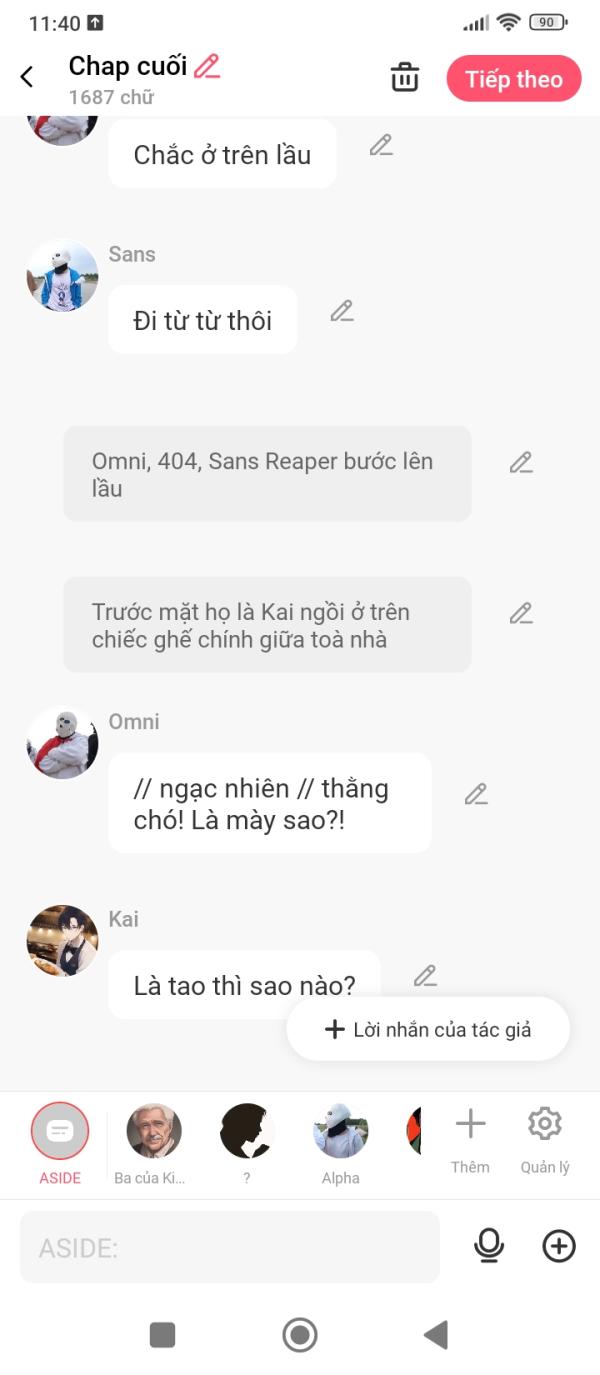600x1375 pixels.
Task: Focus the ASIDE text input field
Action: tap(230, 1247)
